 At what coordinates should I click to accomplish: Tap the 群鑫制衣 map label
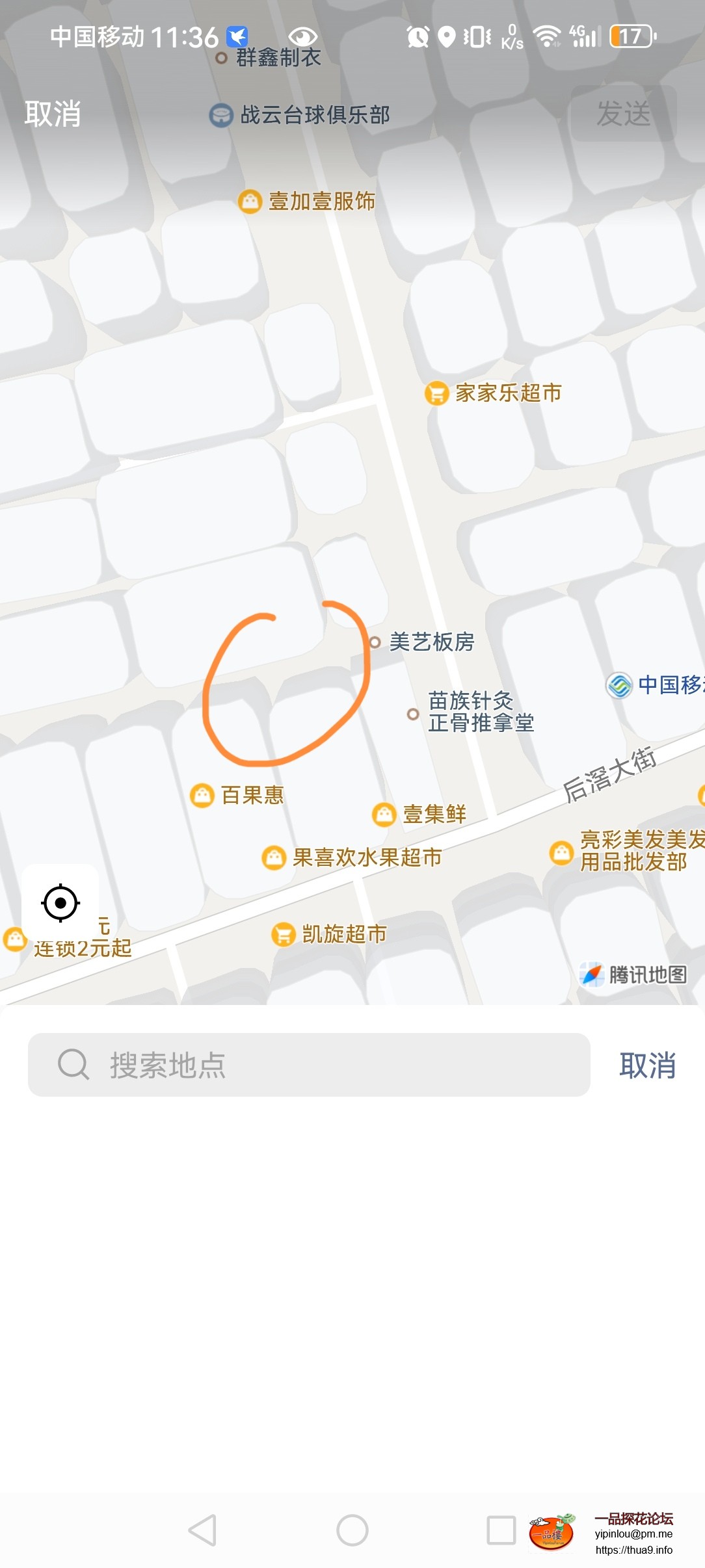coord(276,57)
